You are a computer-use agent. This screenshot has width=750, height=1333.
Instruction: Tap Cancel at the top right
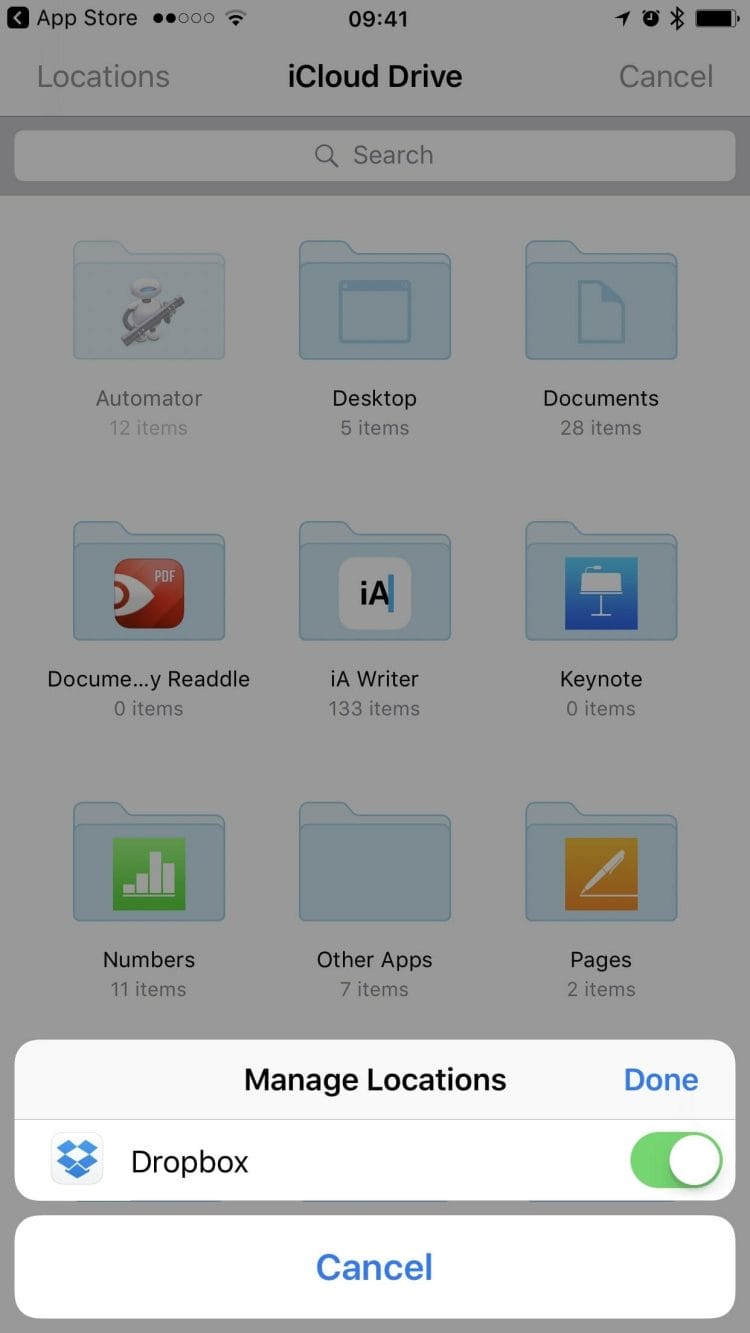point(665,76)
